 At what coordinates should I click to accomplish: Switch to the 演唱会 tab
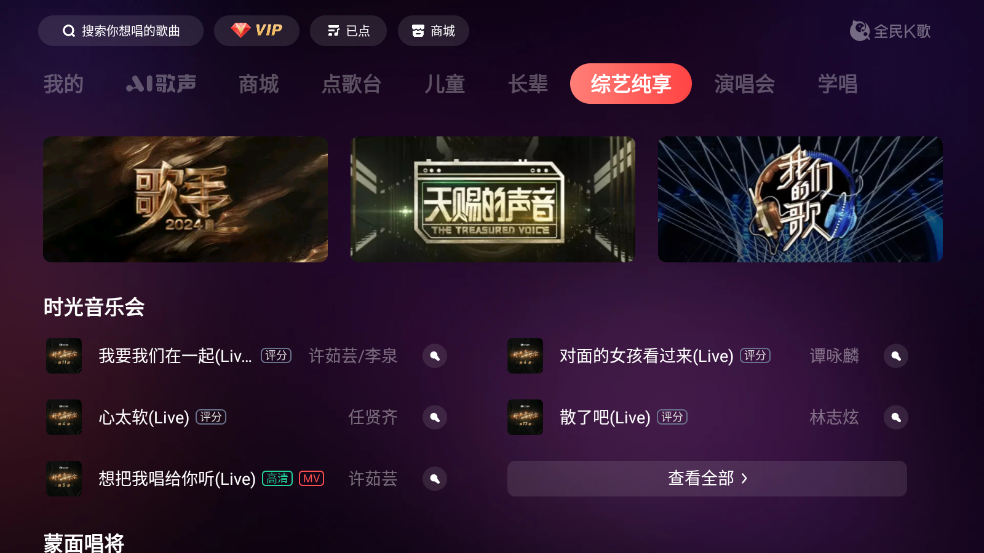point(744,84)
